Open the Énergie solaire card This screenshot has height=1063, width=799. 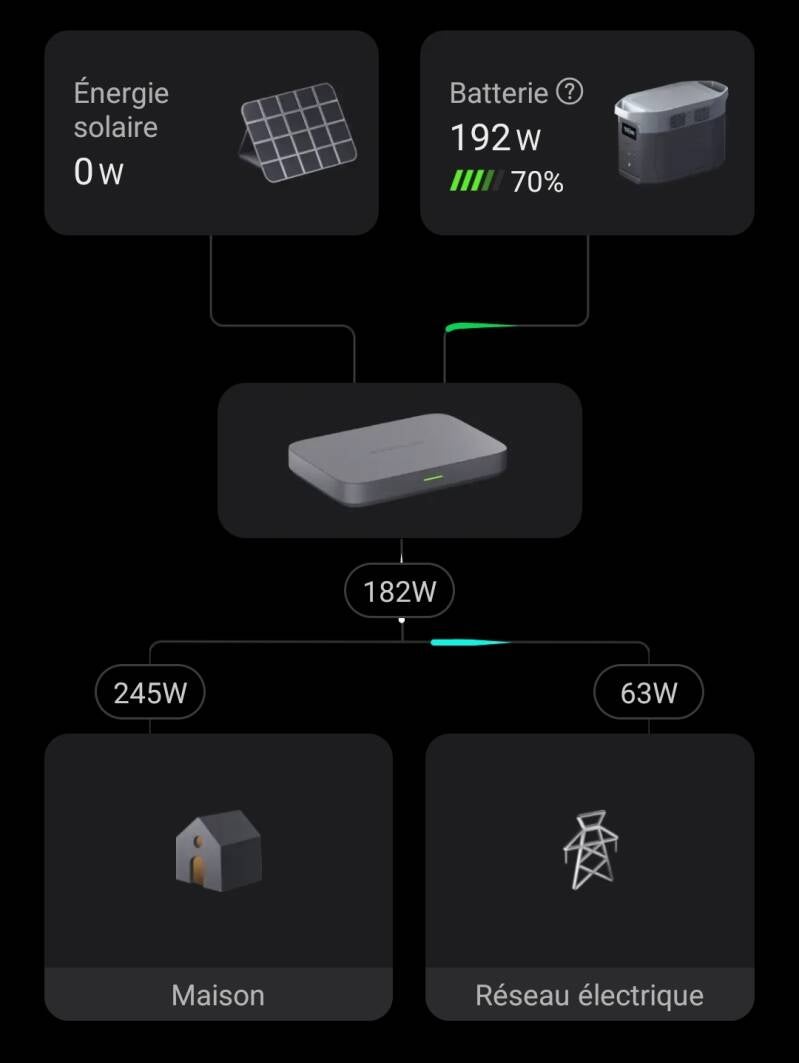tap(211, 133)
